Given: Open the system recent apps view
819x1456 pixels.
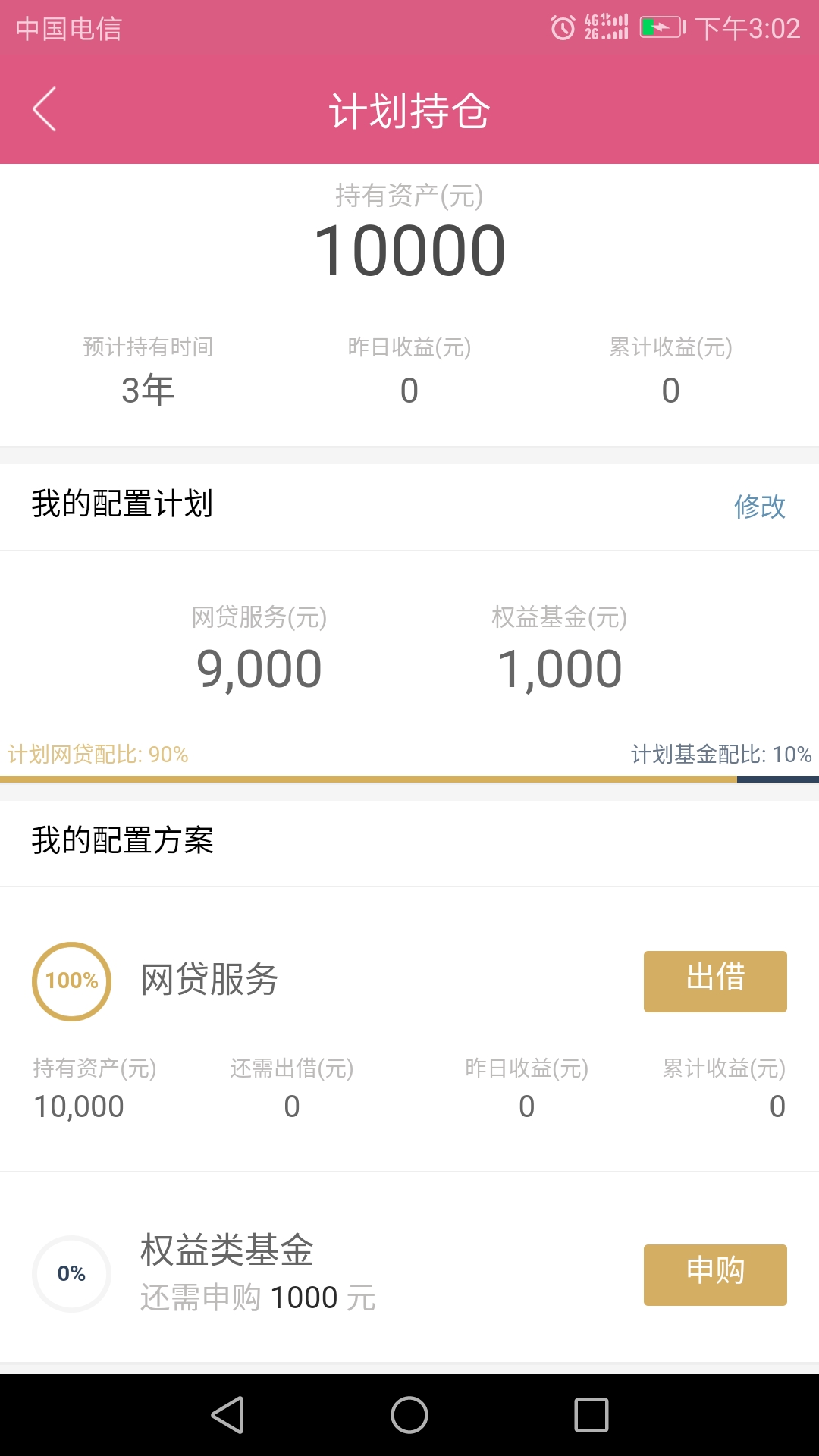Looking at the screenshot, I should (591, 1415).
